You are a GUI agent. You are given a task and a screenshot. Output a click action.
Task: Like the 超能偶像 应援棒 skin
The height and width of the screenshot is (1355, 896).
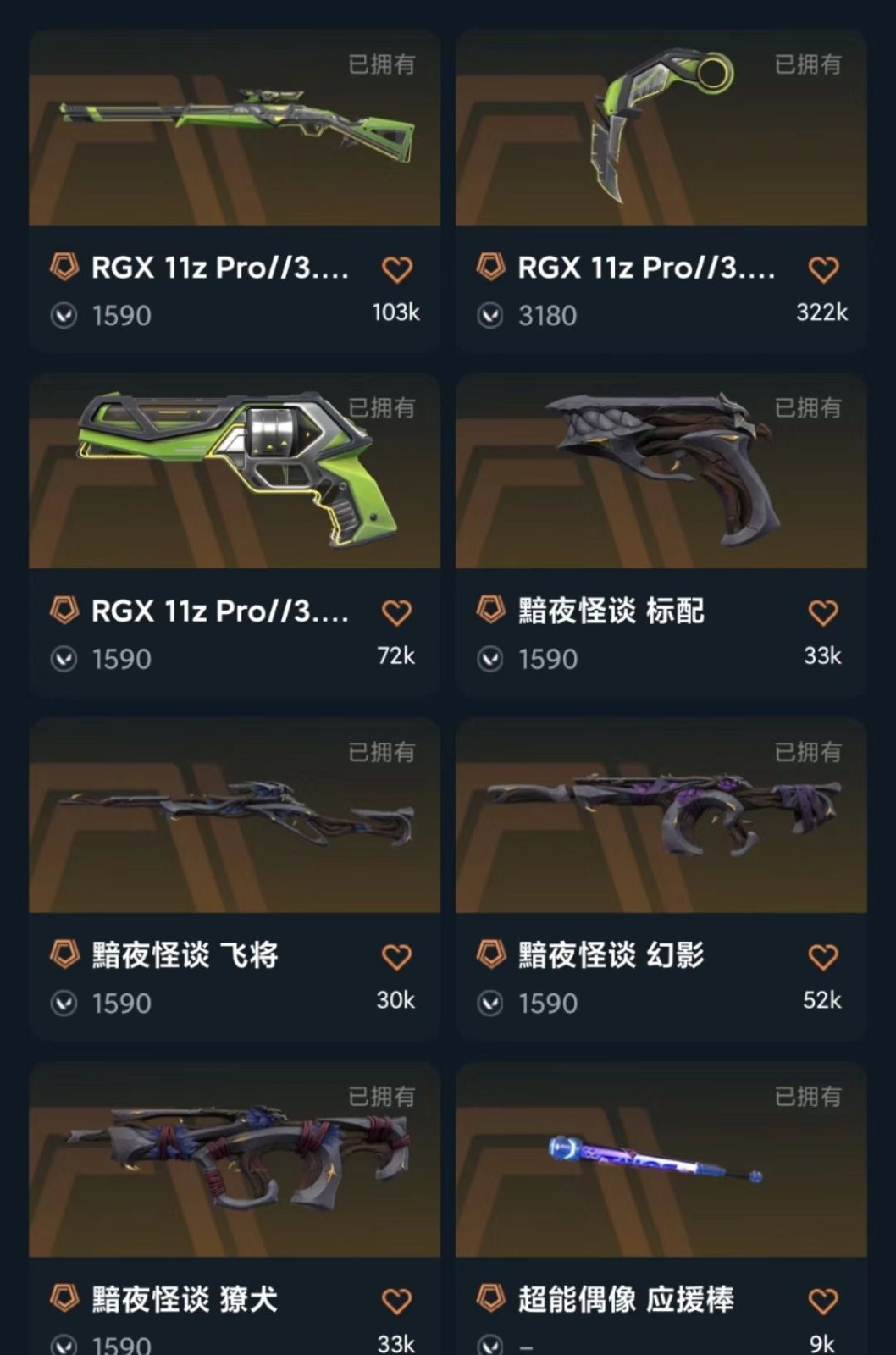click(x=822, y=1301)
